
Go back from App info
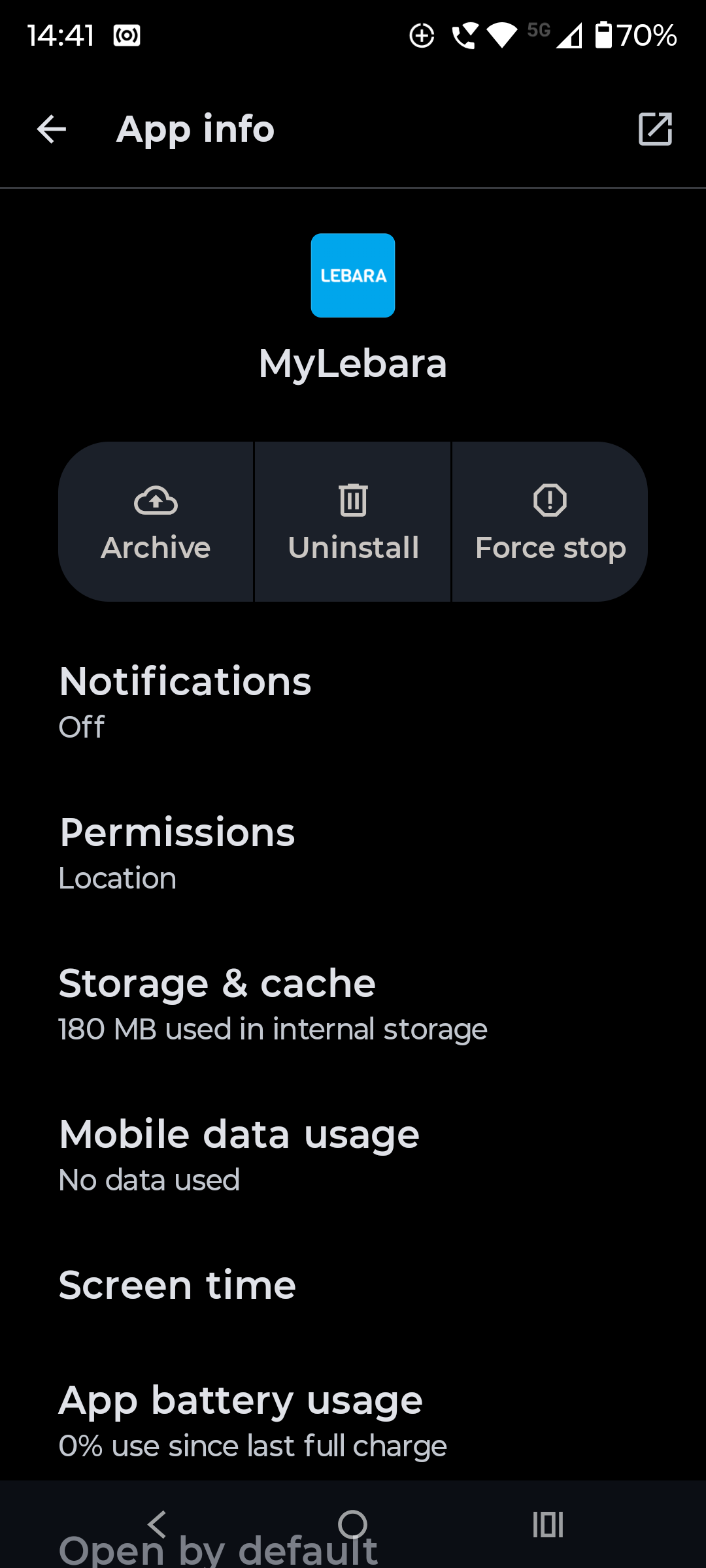pos(52,129)
